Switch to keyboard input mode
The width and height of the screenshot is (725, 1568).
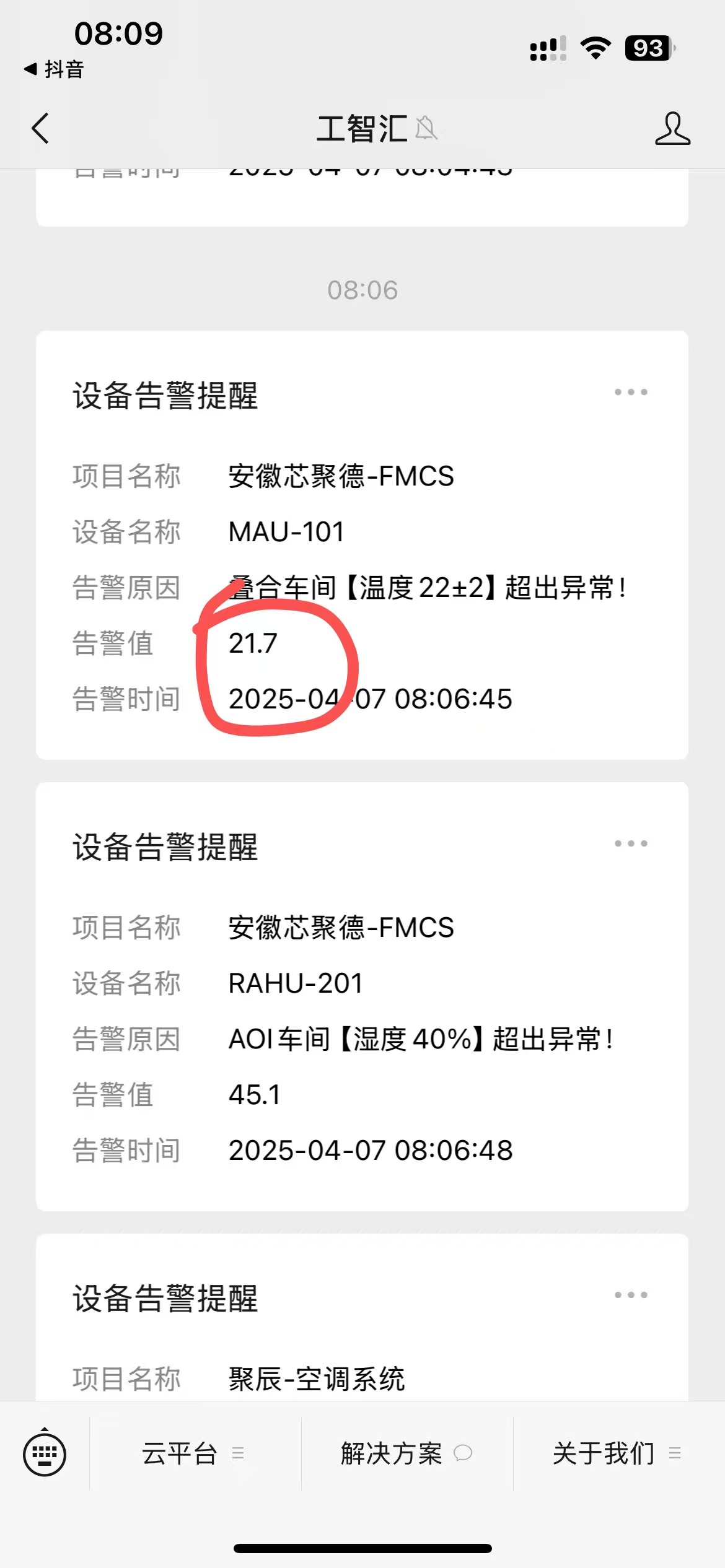pyautogui.click(x=45, y=1453)
